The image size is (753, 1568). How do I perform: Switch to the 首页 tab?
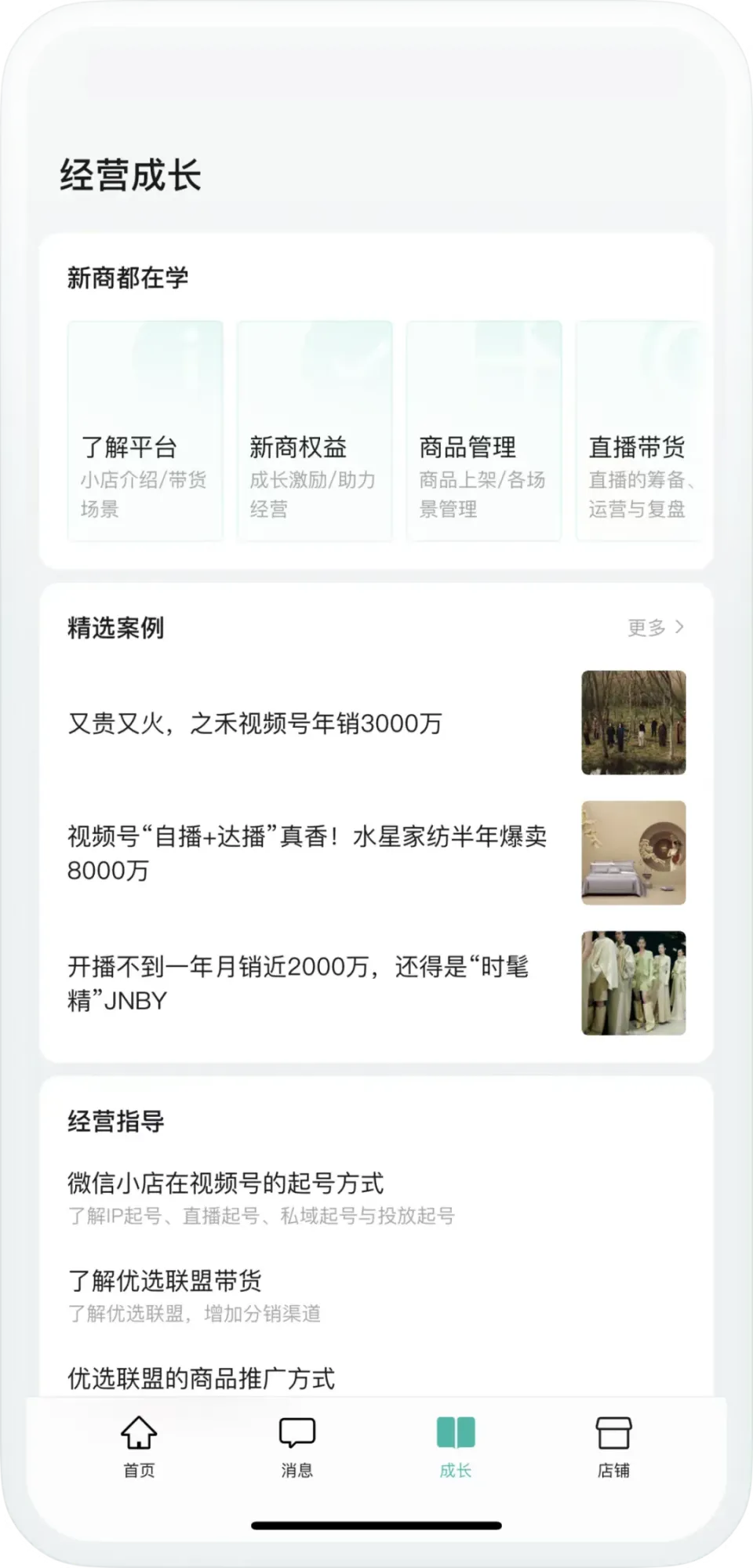pos(139,1446)
